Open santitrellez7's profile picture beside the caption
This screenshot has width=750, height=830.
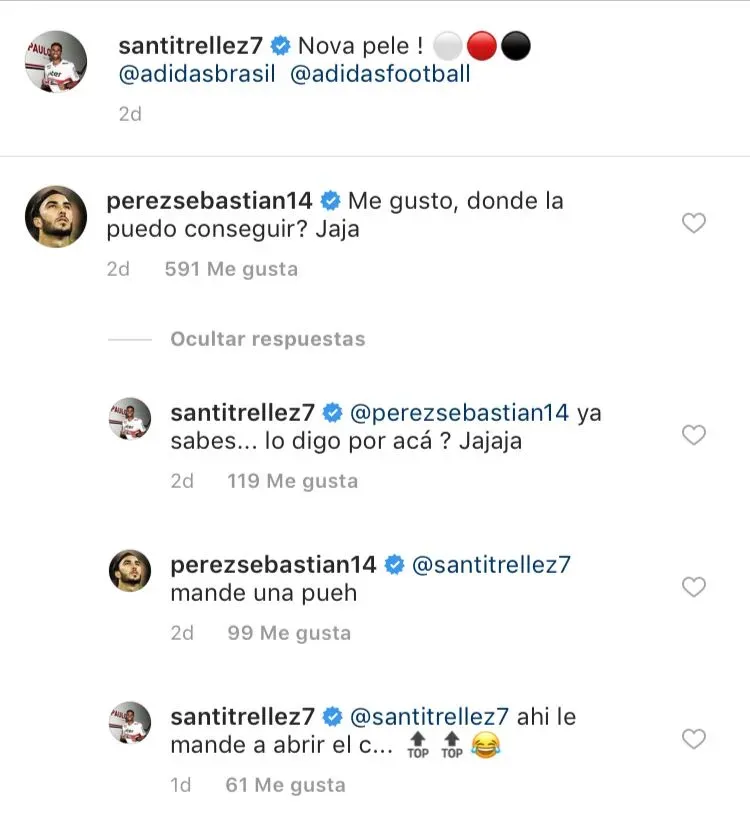point(56,62)
